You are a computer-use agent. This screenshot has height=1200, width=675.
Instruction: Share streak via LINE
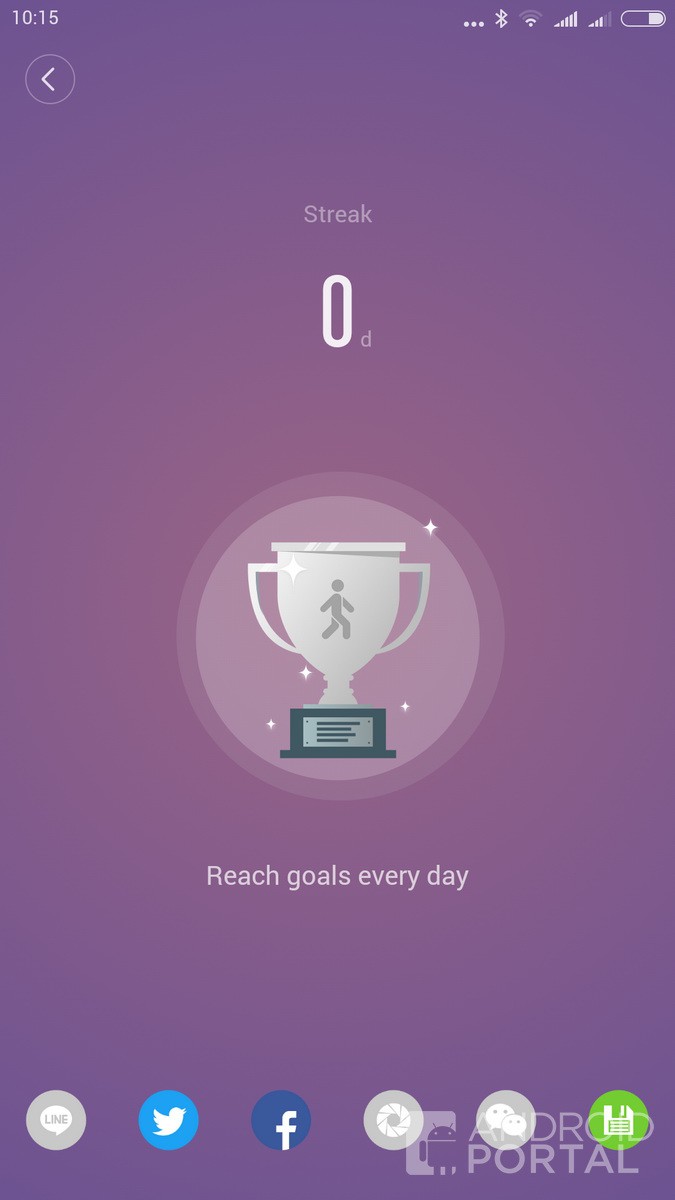point(56,1119)
